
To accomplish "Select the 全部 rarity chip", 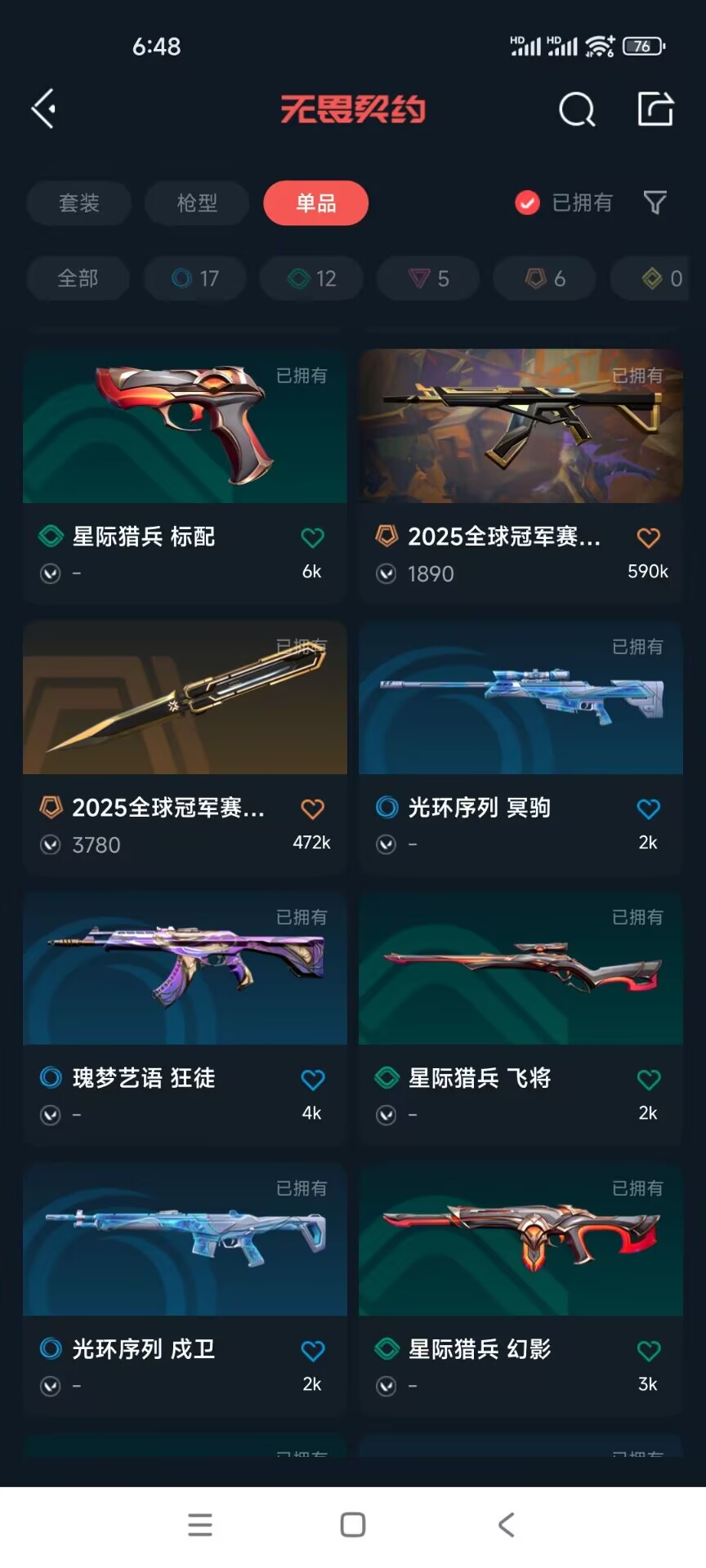I will pyautogui.click(x=78, y=278).
